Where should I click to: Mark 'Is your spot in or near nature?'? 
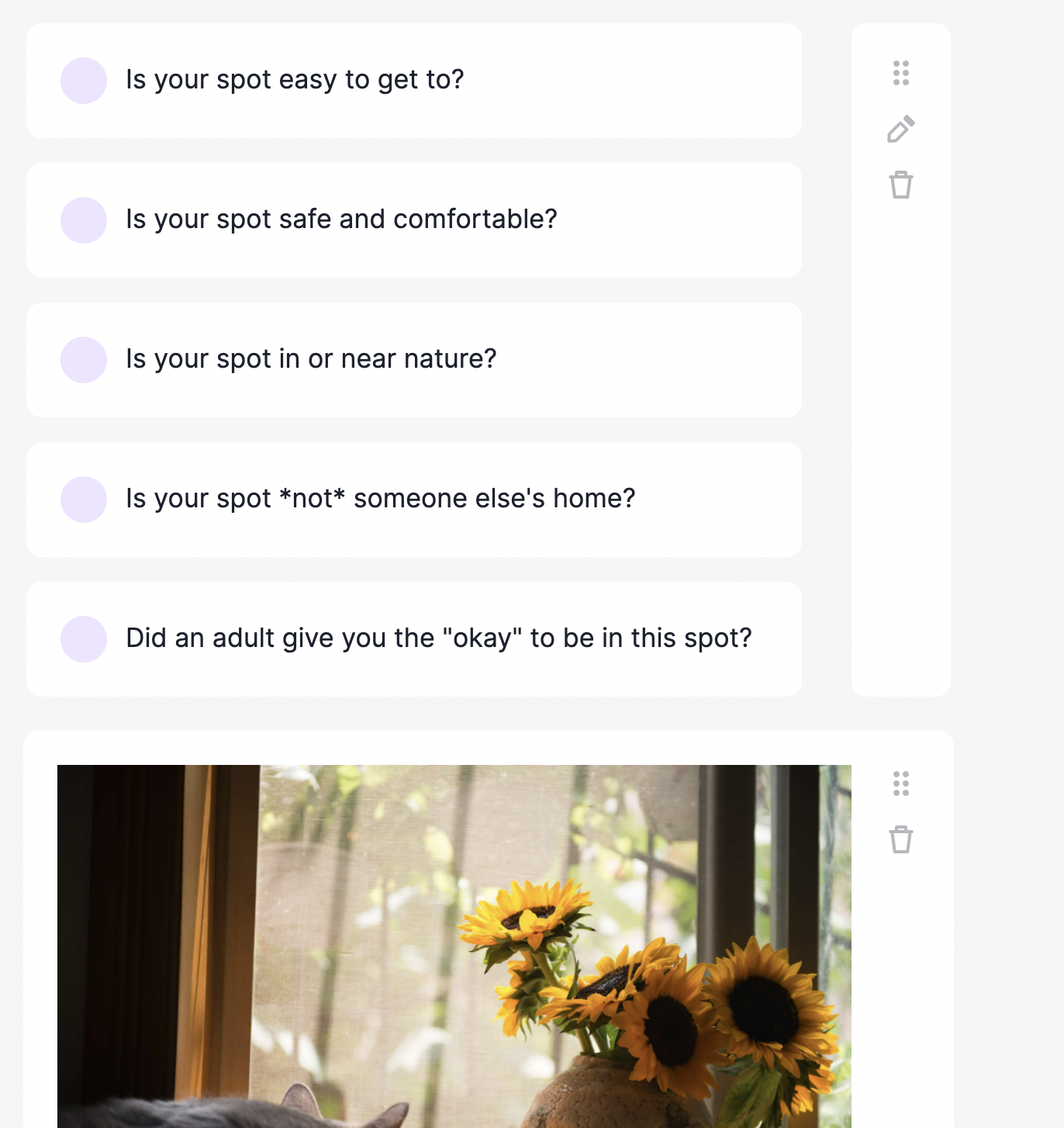(x=84, y=360)
